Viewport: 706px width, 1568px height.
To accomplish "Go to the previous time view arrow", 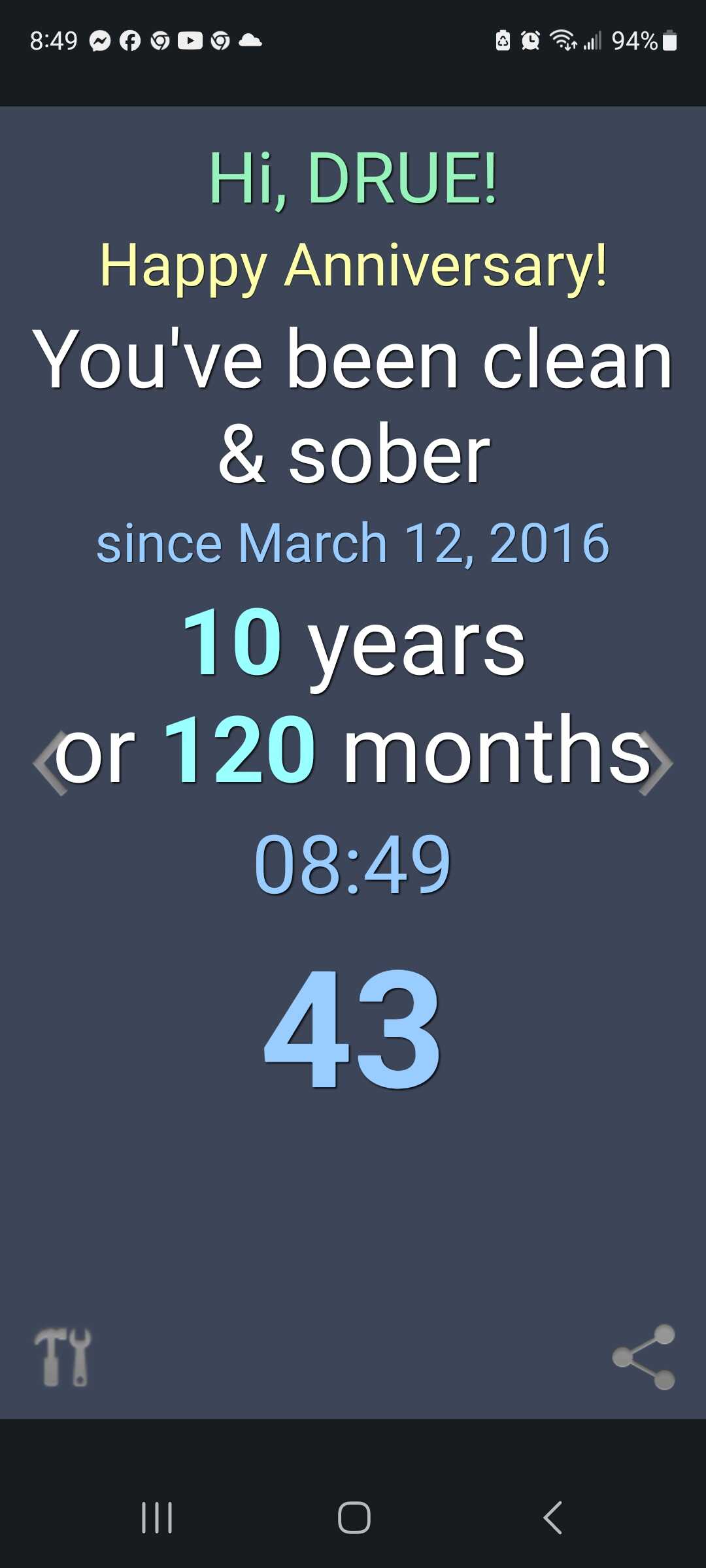I will 50,762.
